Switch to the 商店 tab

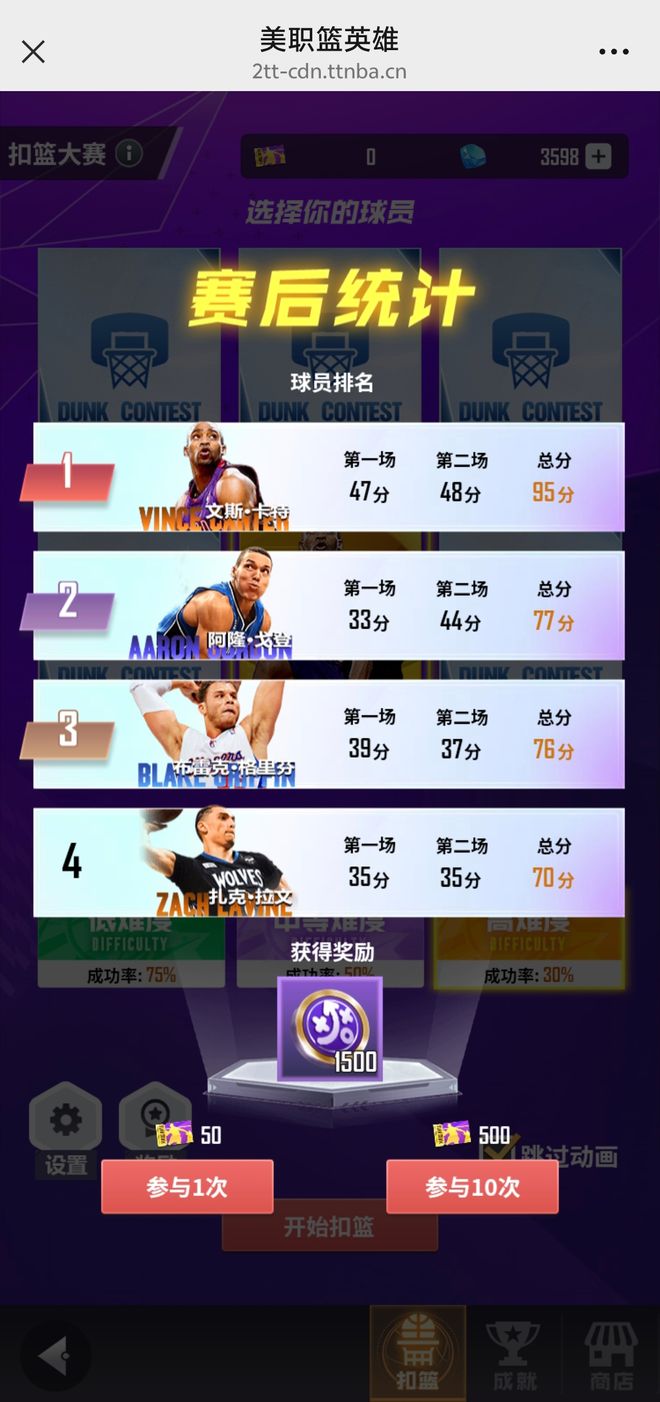[610, 1351]
